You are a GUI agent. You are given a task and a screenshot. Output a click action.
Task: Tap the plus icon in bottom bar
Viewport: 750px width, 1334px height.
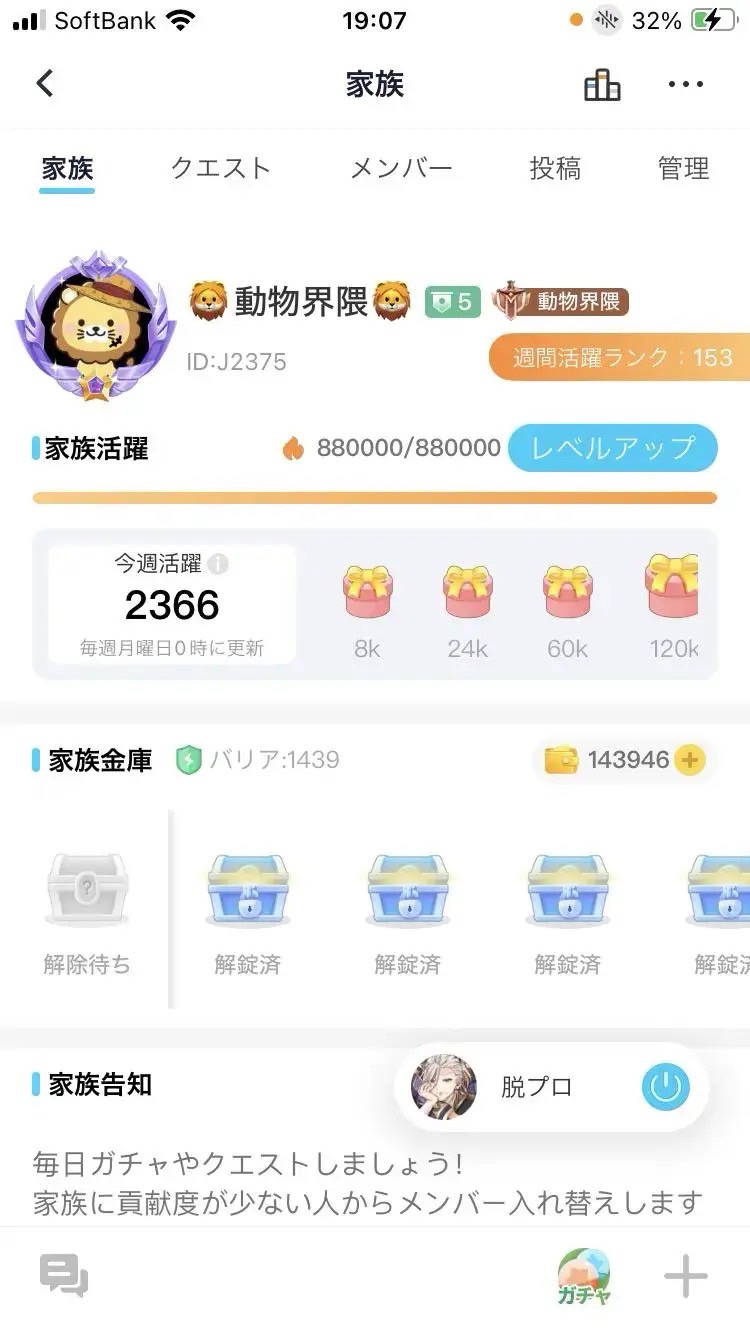click(x=686, y=1277)
